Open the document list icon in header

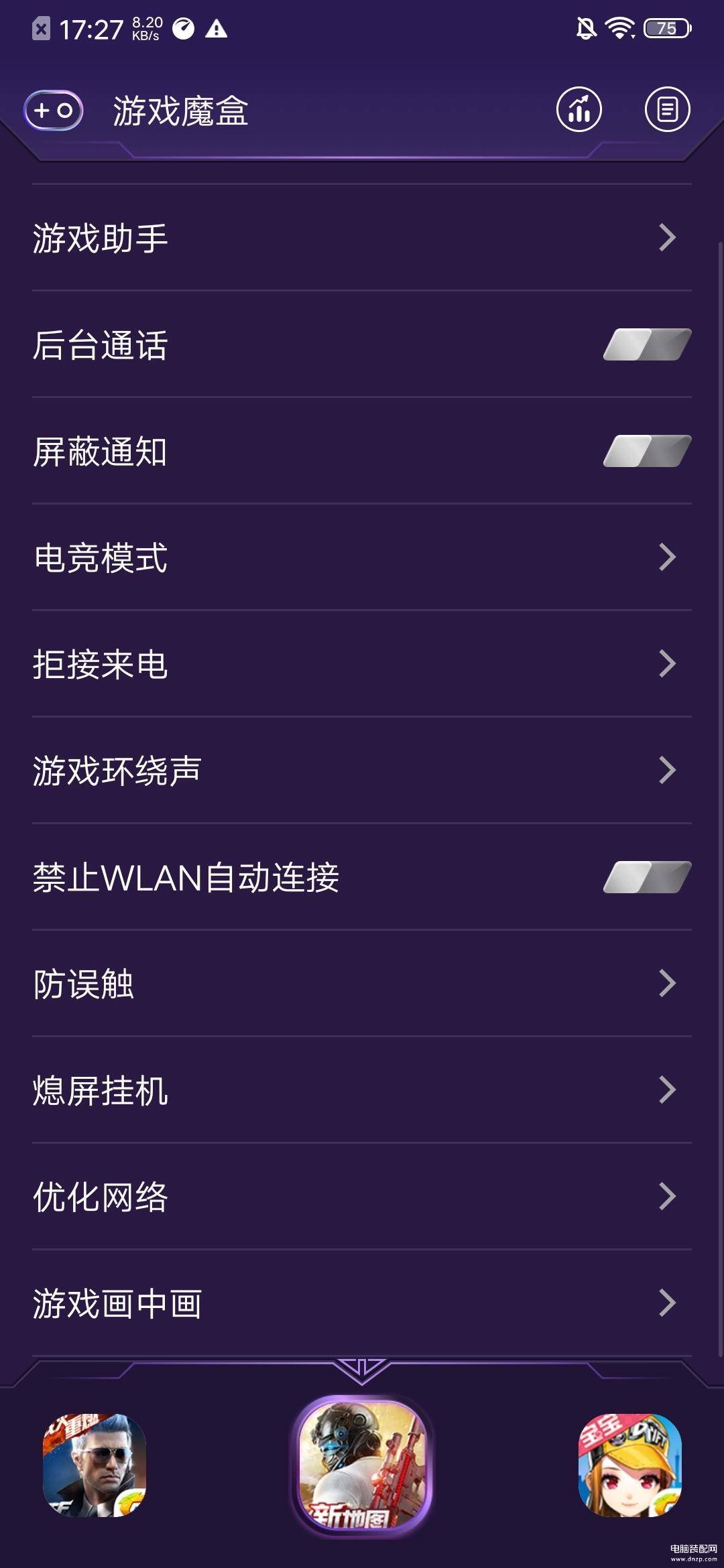667,110
